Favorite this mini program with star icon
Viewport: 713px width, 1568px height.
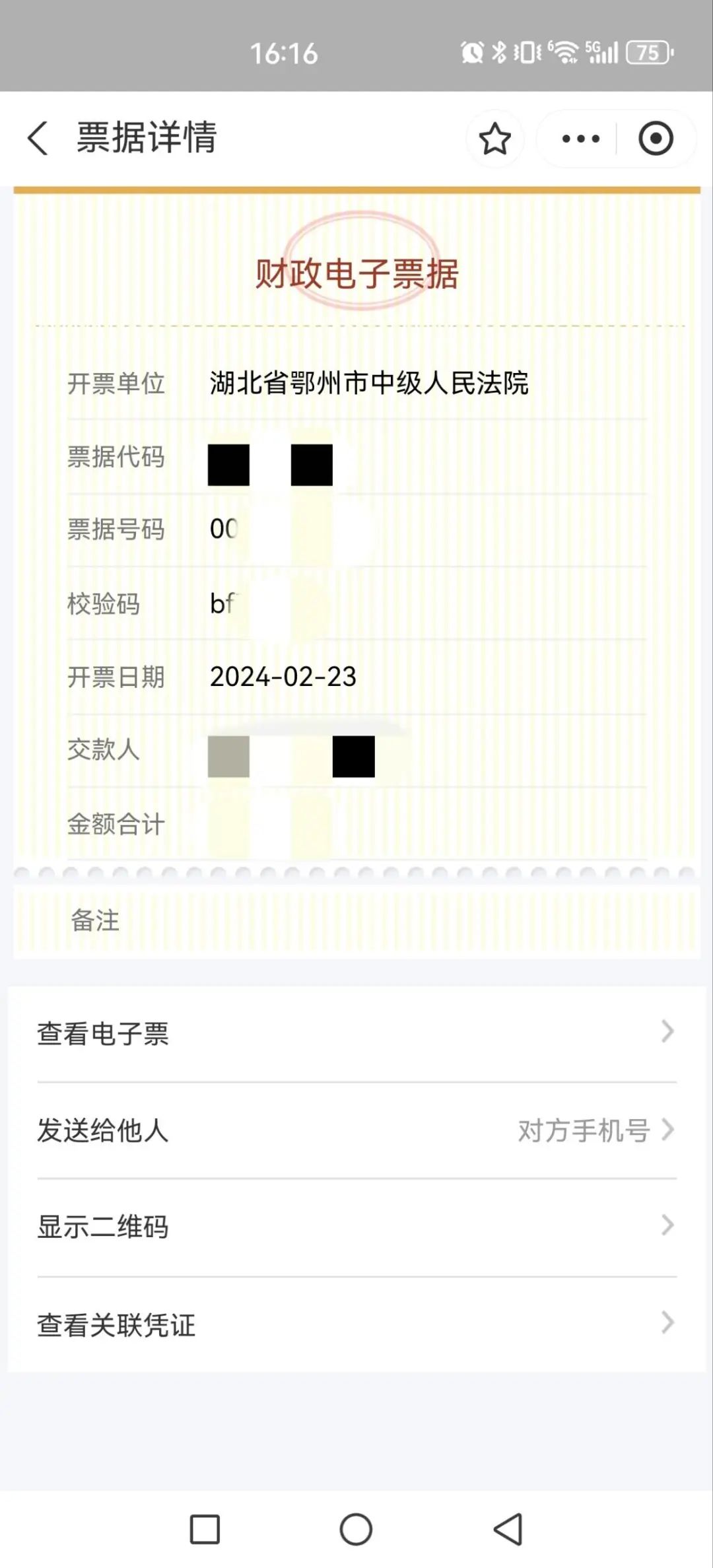494,139
